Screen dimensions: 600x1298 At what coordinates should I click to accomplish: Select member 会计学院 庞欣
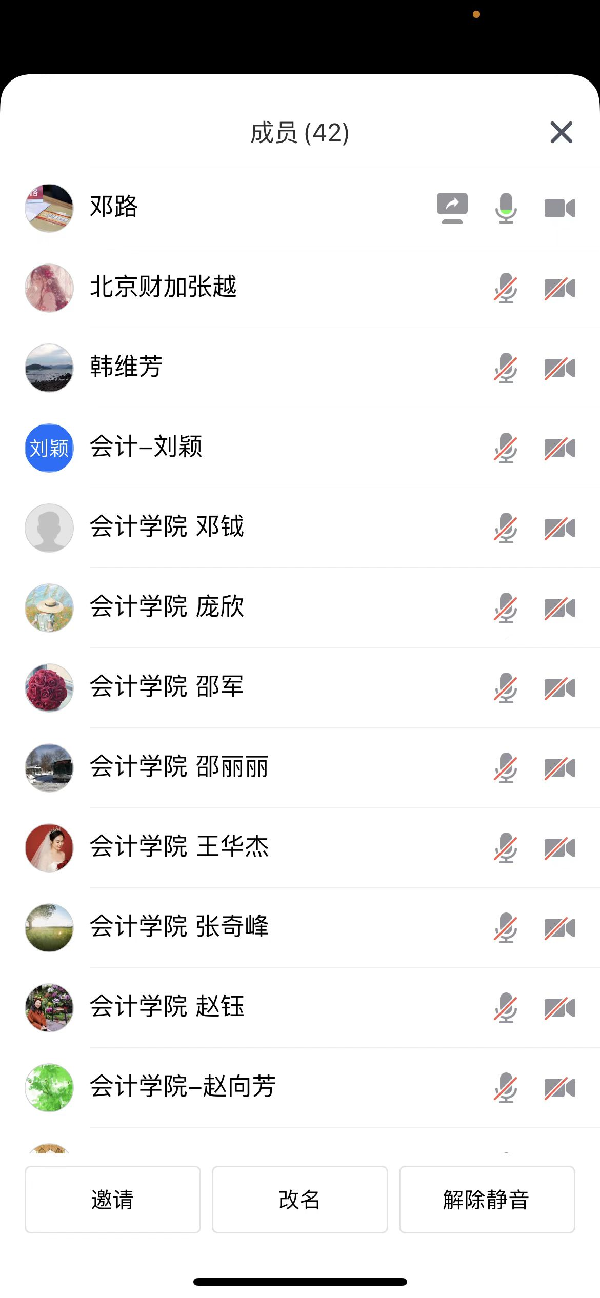point(167,608)
